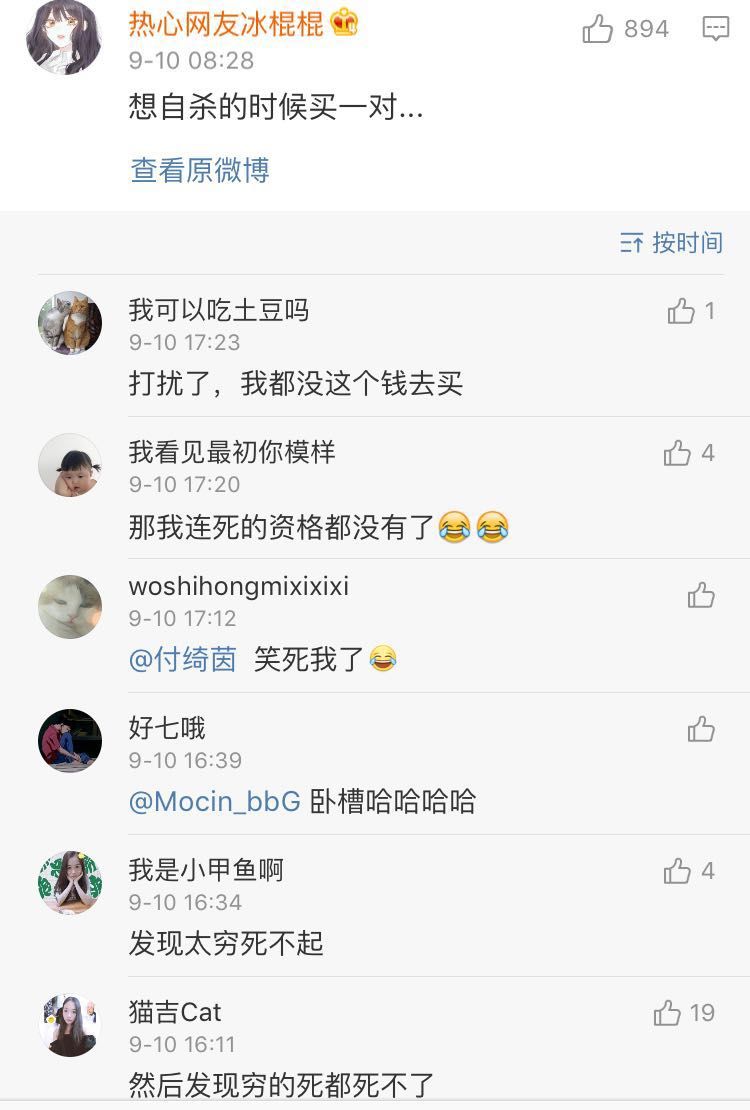Like the comment by woshihongmixixixi
Viewport: 750px width, 1110px height.
click(x=701, y=596)
